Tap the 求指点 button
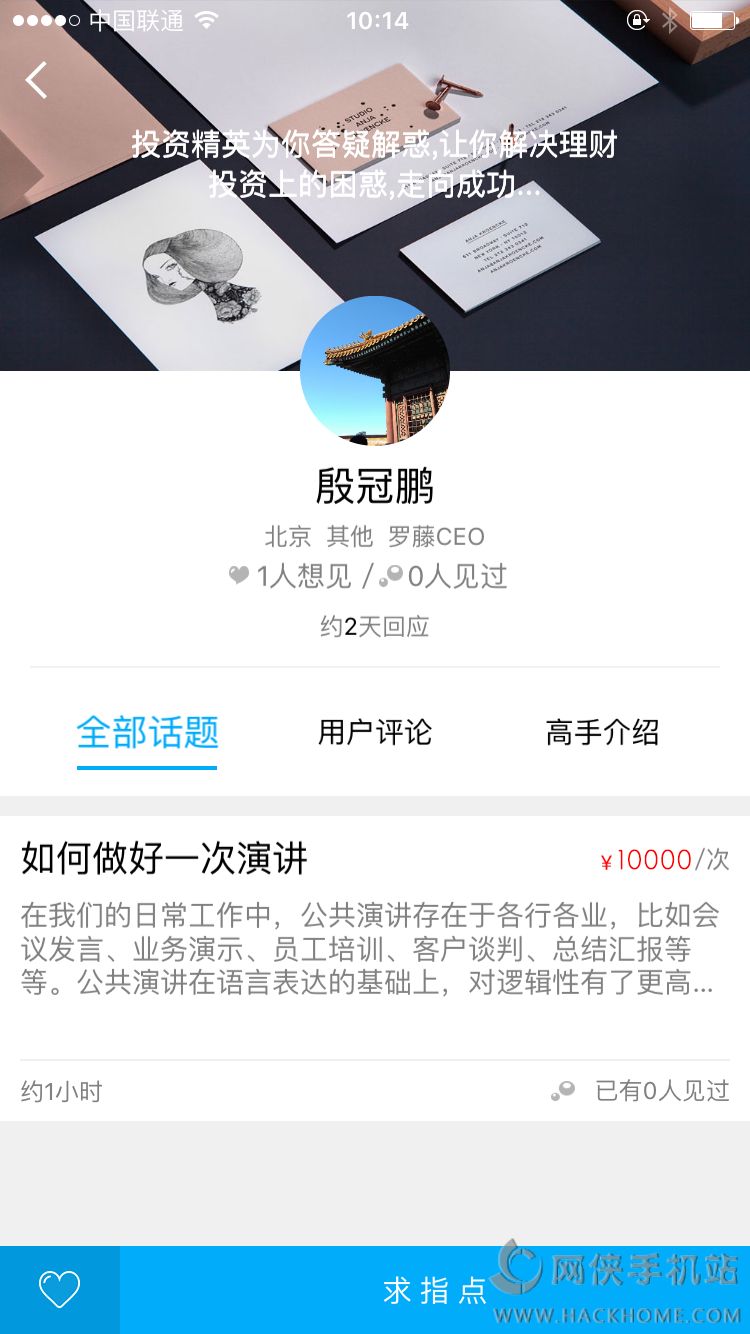The width and height of the screenshot is (750, 1334). coord(434,1290)
